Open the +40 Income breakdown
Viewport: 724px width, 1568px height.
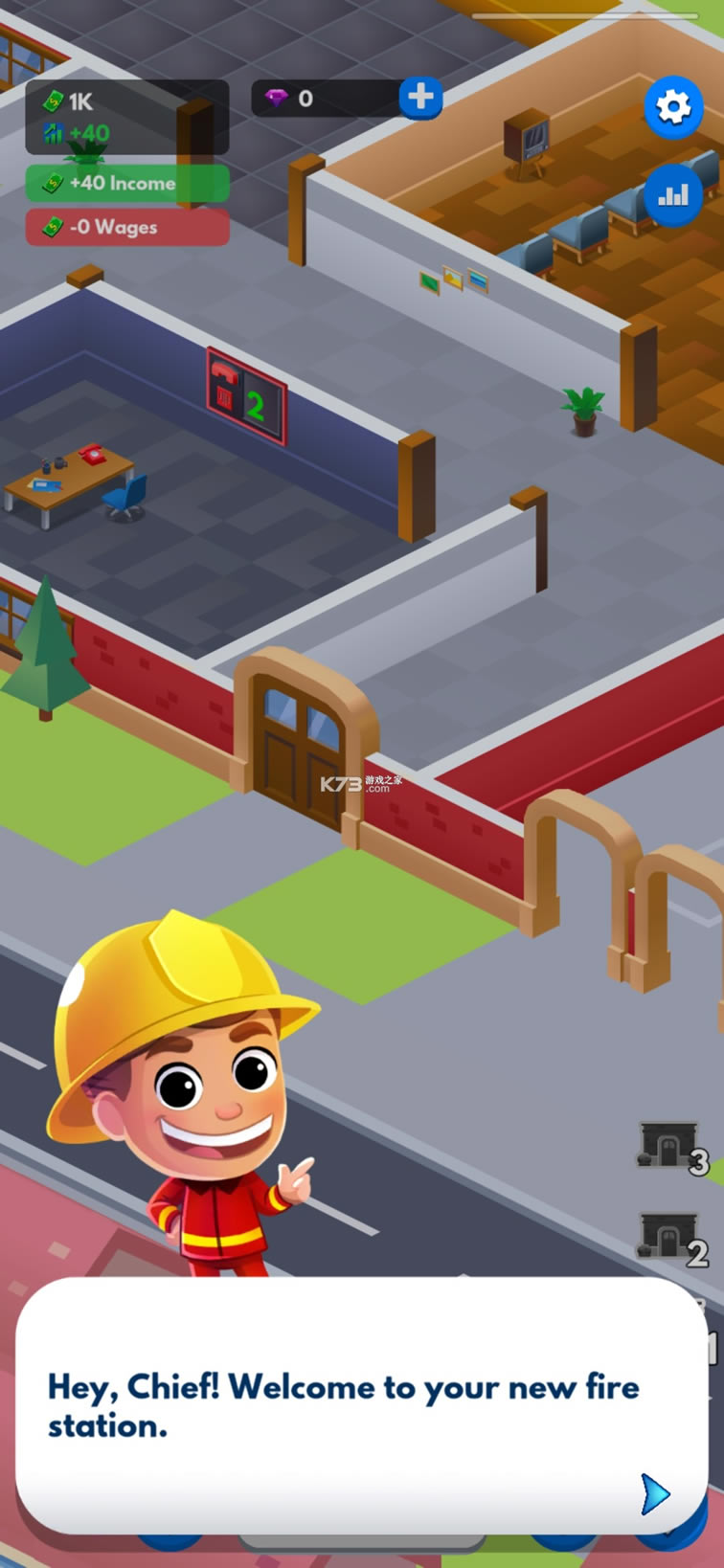point(127,183)
